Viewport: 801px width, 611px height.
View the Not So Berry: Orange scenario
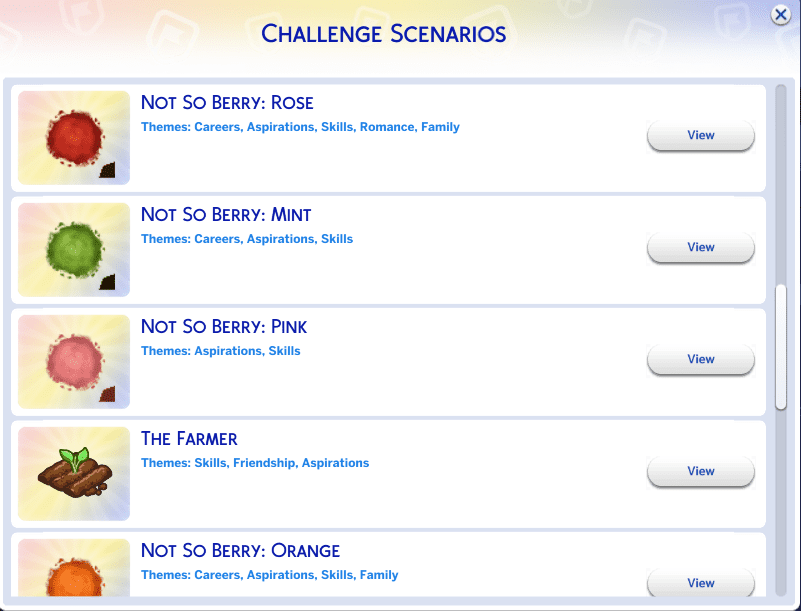(x=700, y=583)
